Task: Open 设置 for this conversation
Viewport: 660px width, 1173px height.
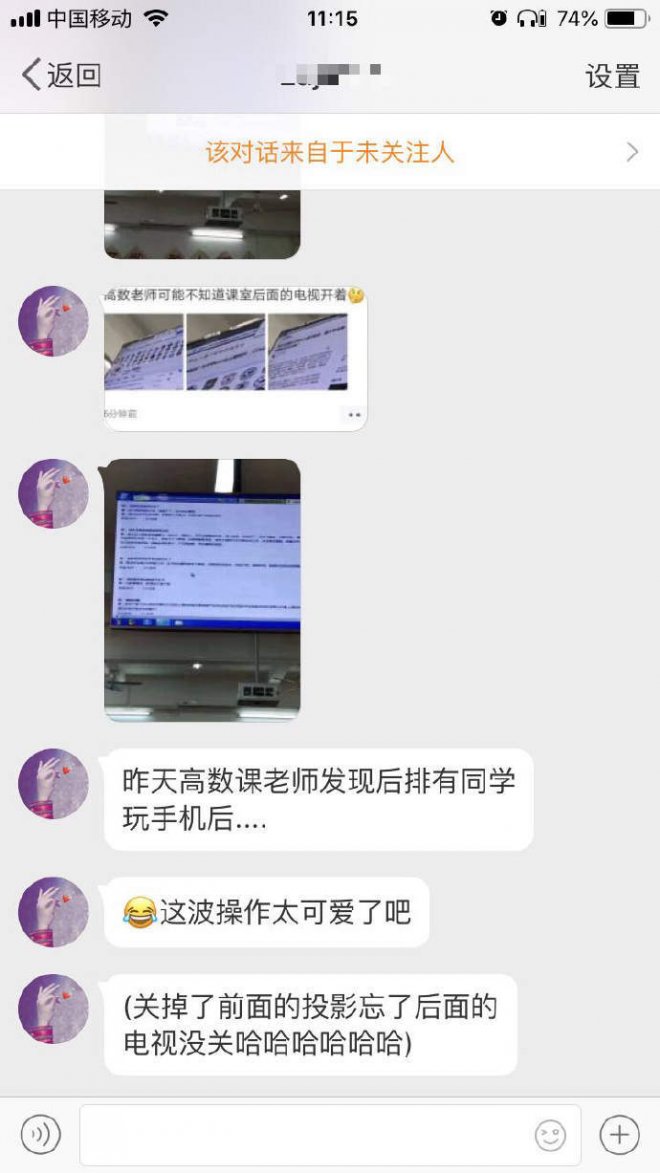Action: click(612, 76)
